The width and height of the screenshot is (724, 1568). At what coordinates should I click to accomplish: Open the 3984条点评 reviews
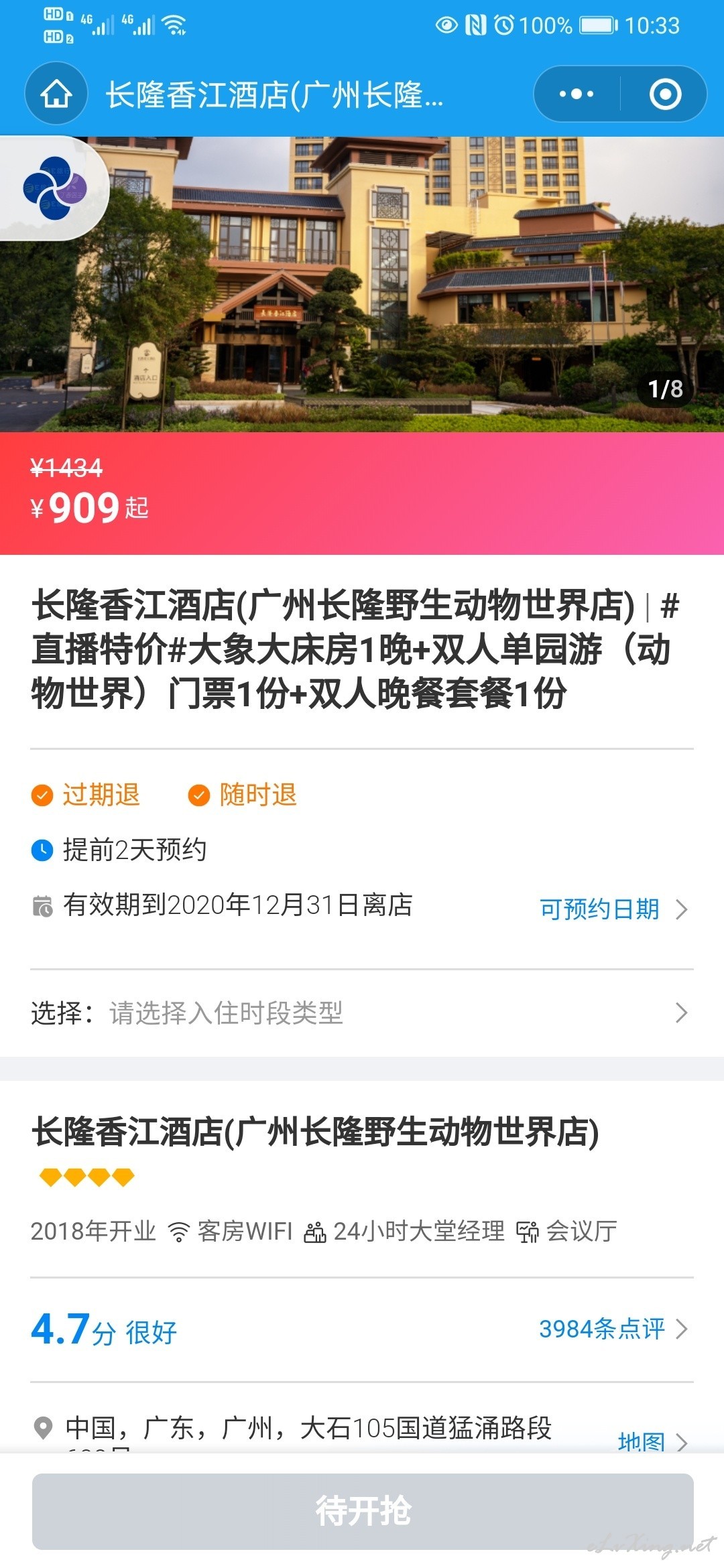tap(613, 1328)
